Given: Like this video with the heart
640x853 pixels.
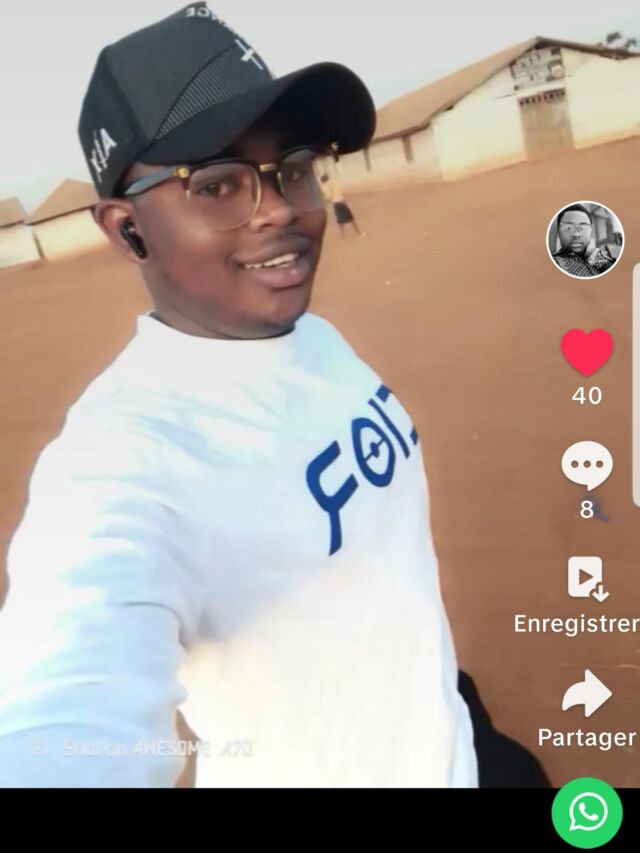Looking at the screenshot, I should pos(587,352).
